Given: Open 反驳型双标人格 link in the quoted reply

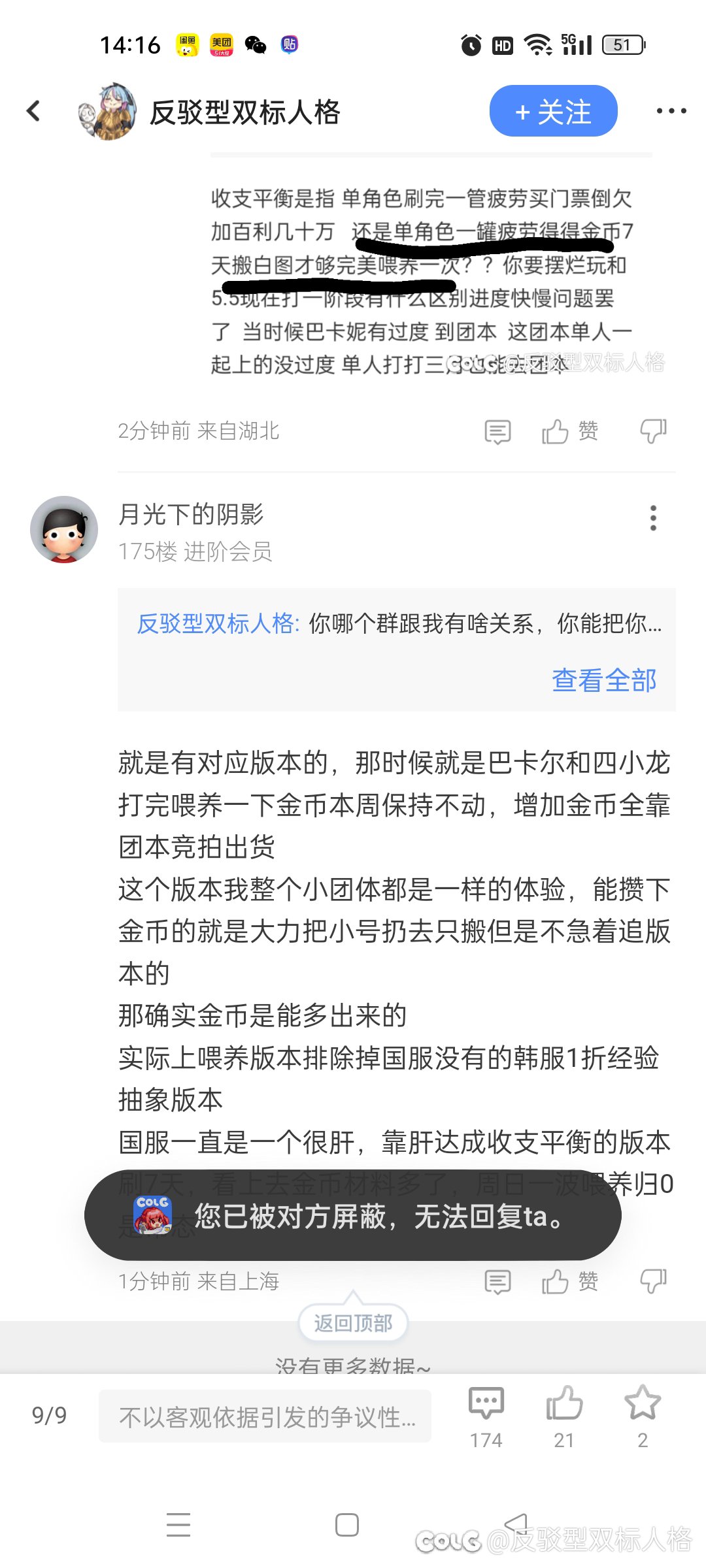Looking at the screenshot, I should coord(218,623).
